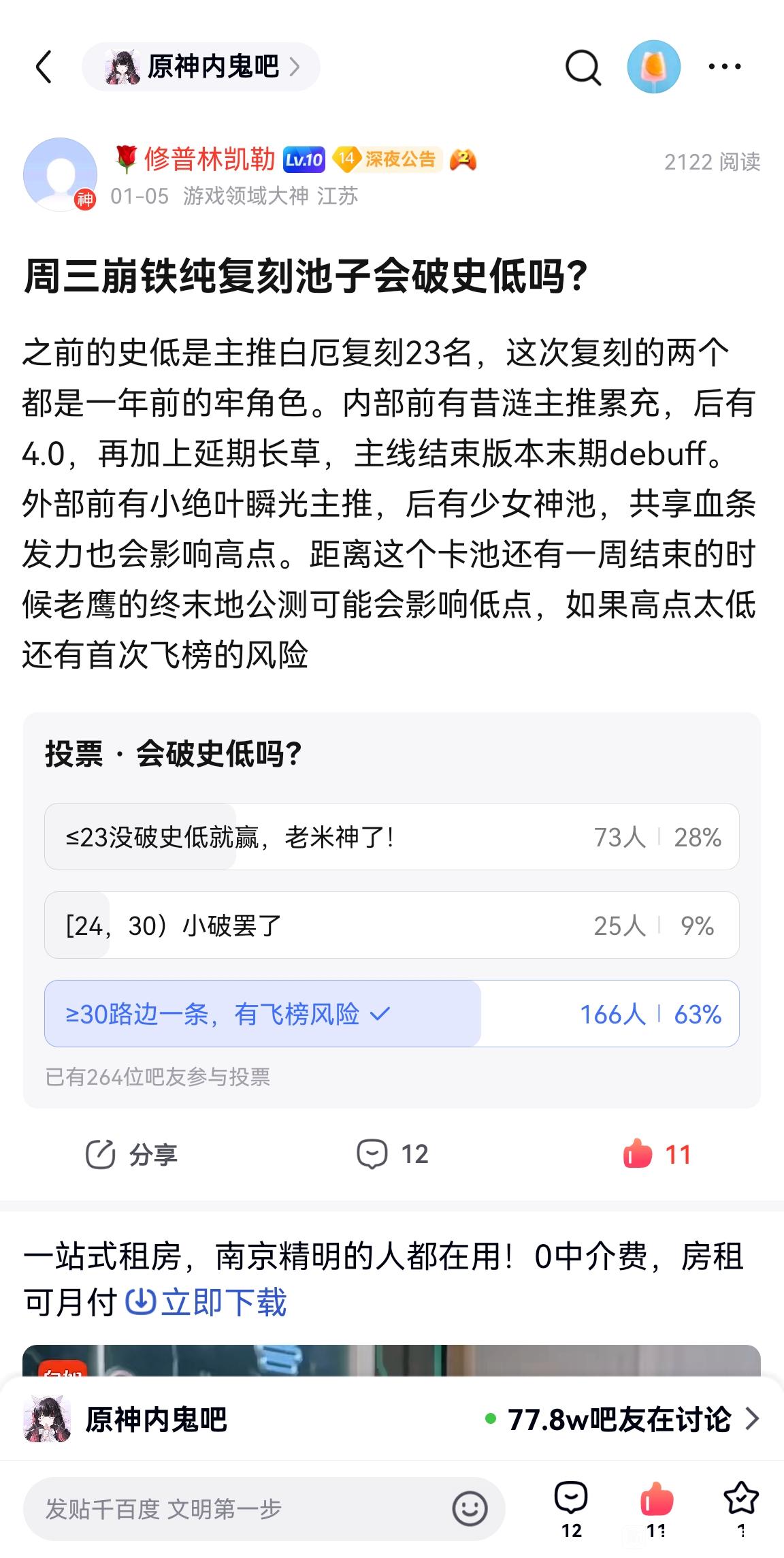This screenshot has width=784, height=1558.
Task: Open the search magnifier icon
Action: (583, 67)
